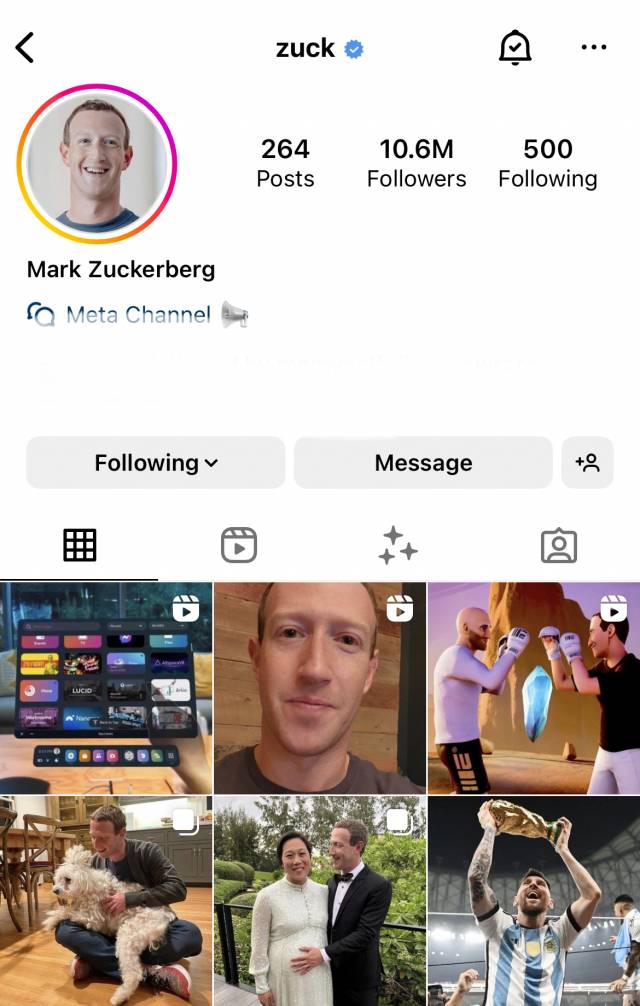This screenshot has width=640, height=1006.
Task: View the profile picture story
Action: (97, 164)
